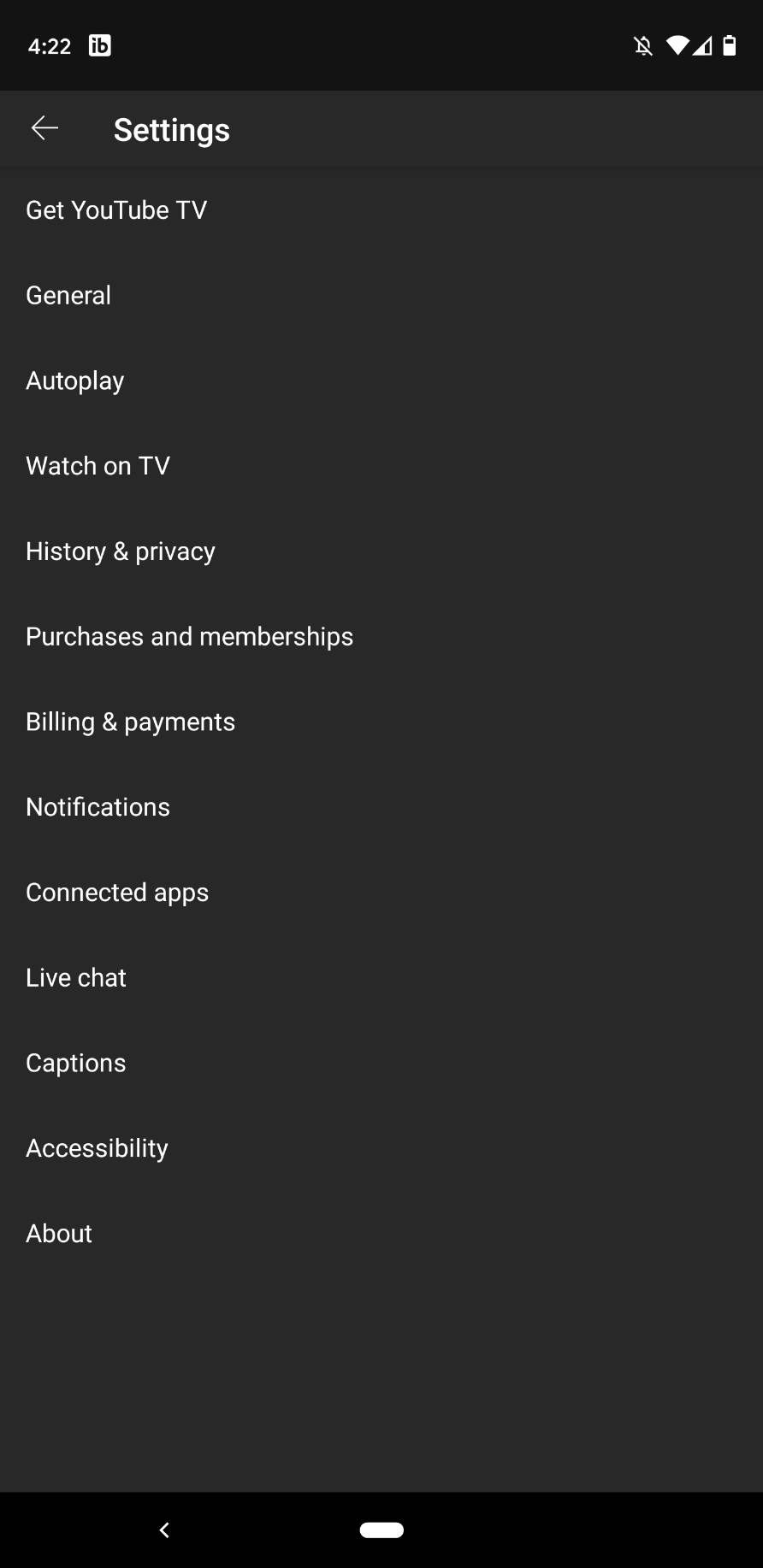Click the back arrow in the Settings header
The width and height of the screenshot is (763, 1568).
coord(44,128)
